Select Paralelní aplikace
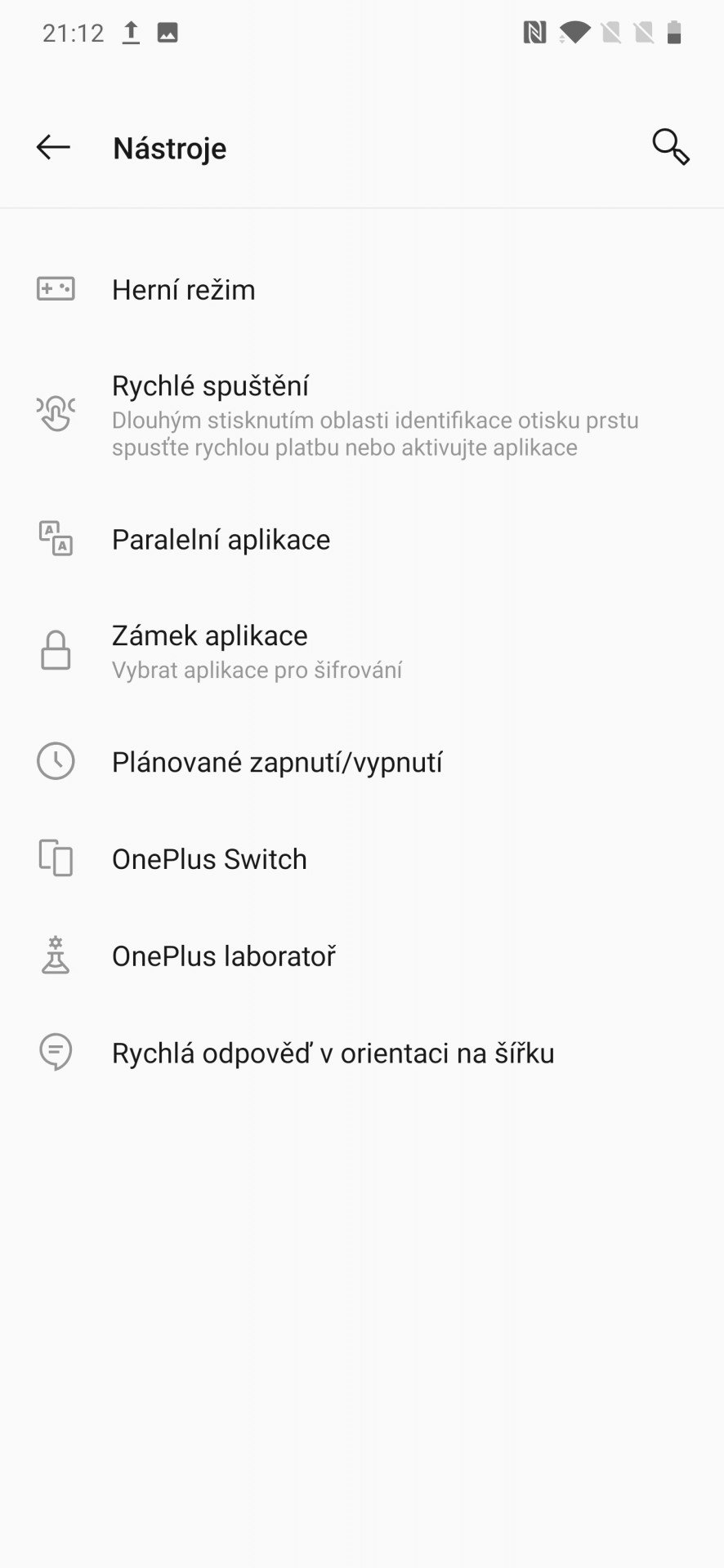724x1568 pixels. click(362, 540)
